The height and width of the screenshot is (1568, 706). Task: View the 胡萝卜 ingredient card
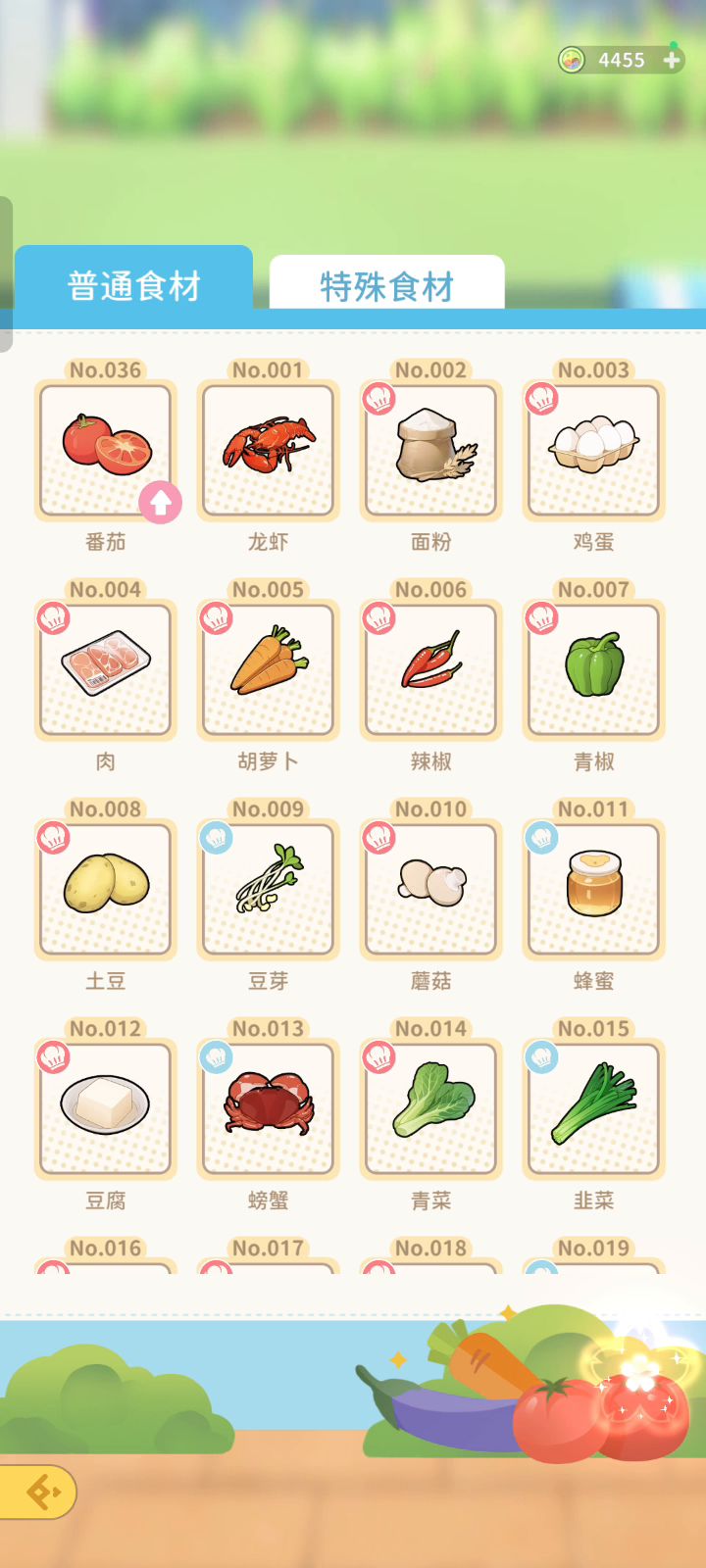268,669
